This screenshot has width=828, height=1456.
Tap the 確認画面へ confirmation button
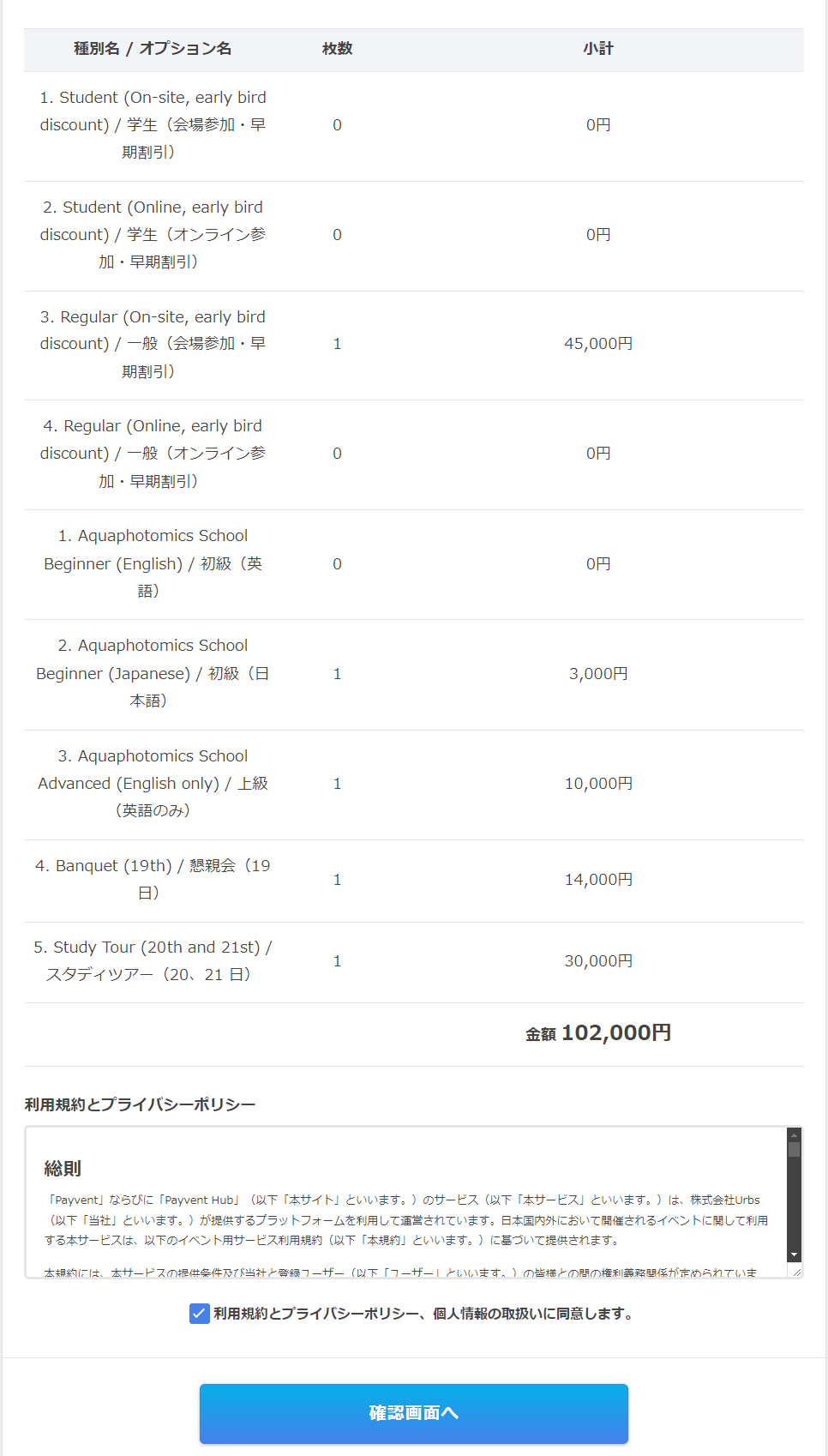pos(414,1413)
